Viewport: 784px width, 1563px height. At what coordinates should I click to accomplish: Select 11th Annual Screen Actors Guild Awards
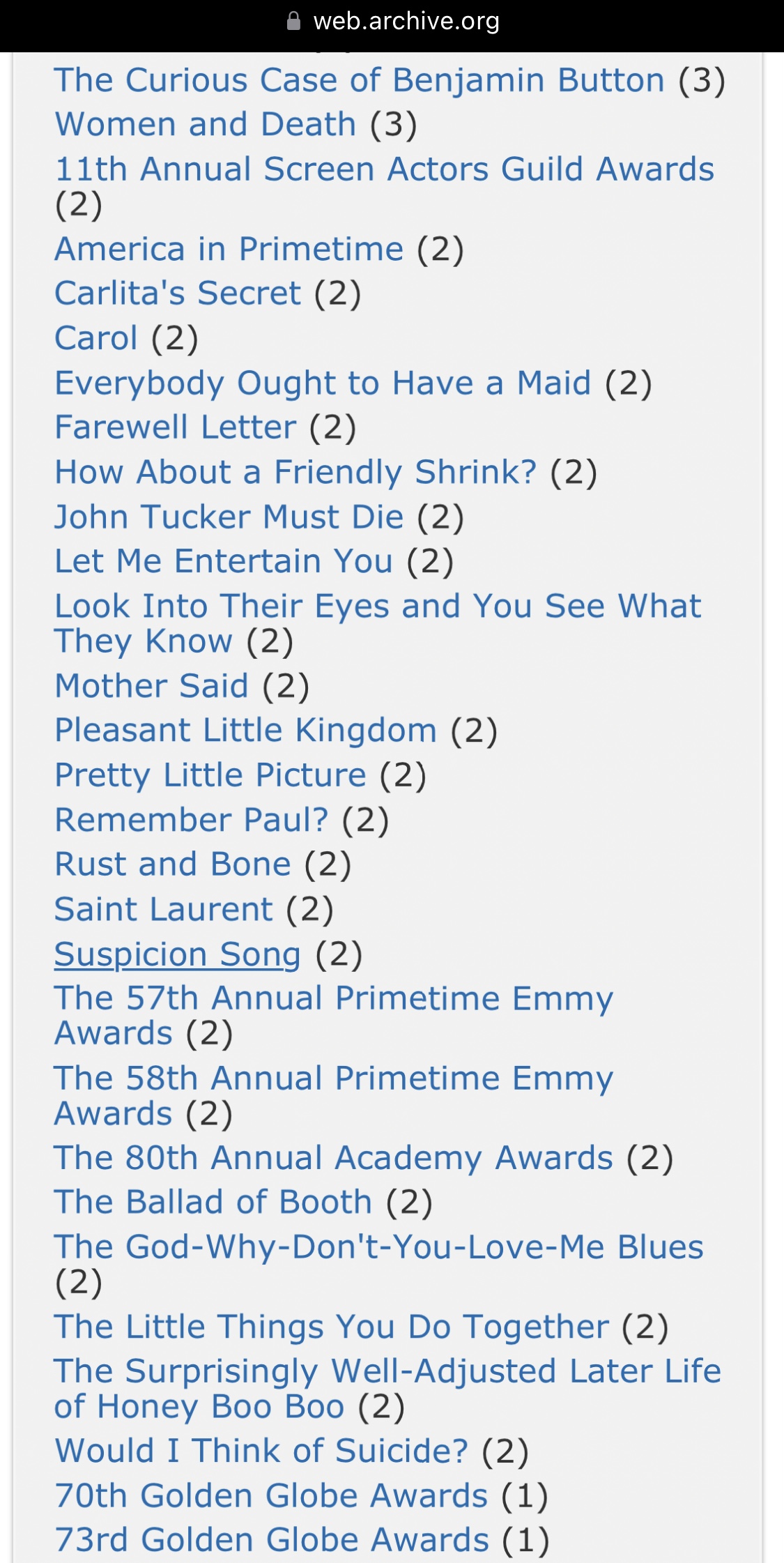(383, 169)
